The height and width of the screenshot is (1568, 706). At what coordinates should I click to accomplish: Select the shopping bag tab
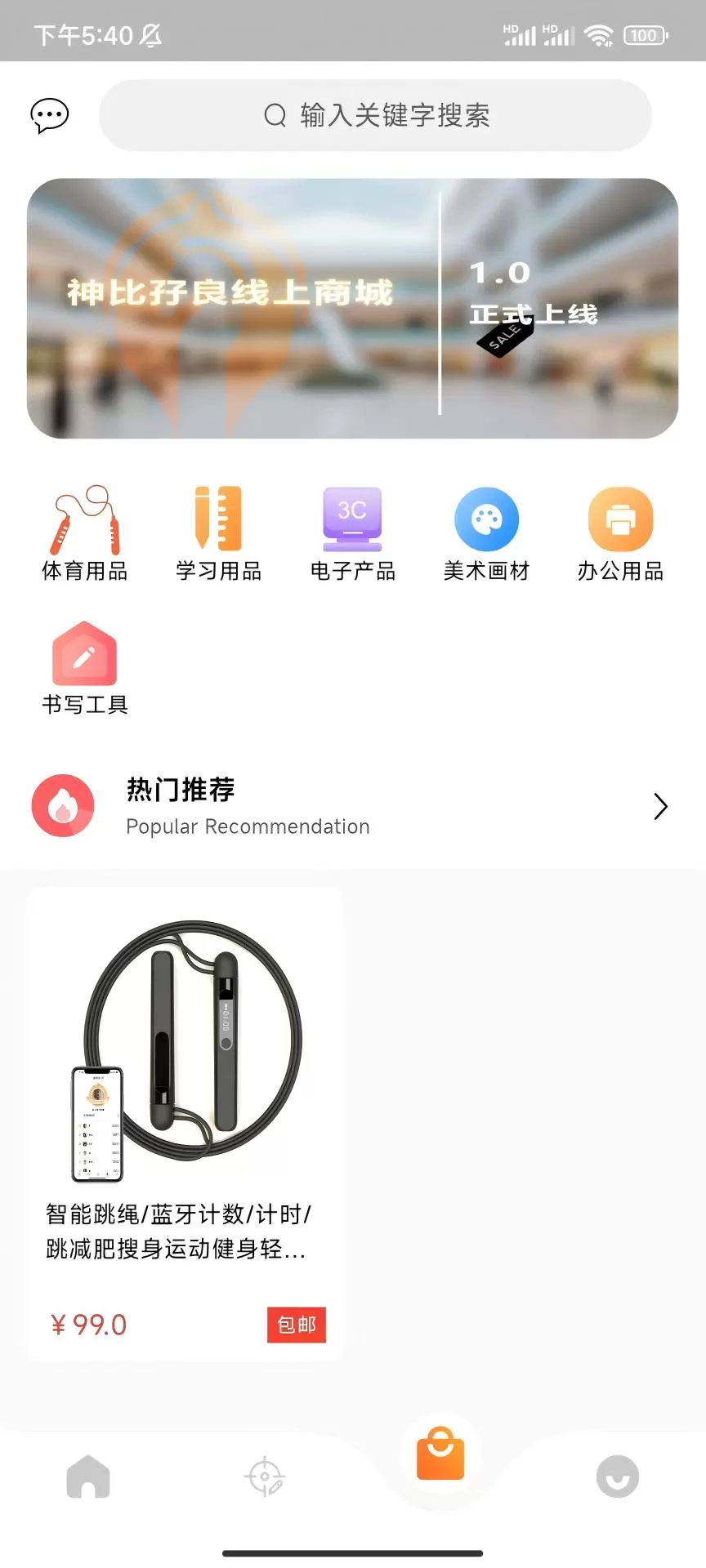[x=440, y=1455]
